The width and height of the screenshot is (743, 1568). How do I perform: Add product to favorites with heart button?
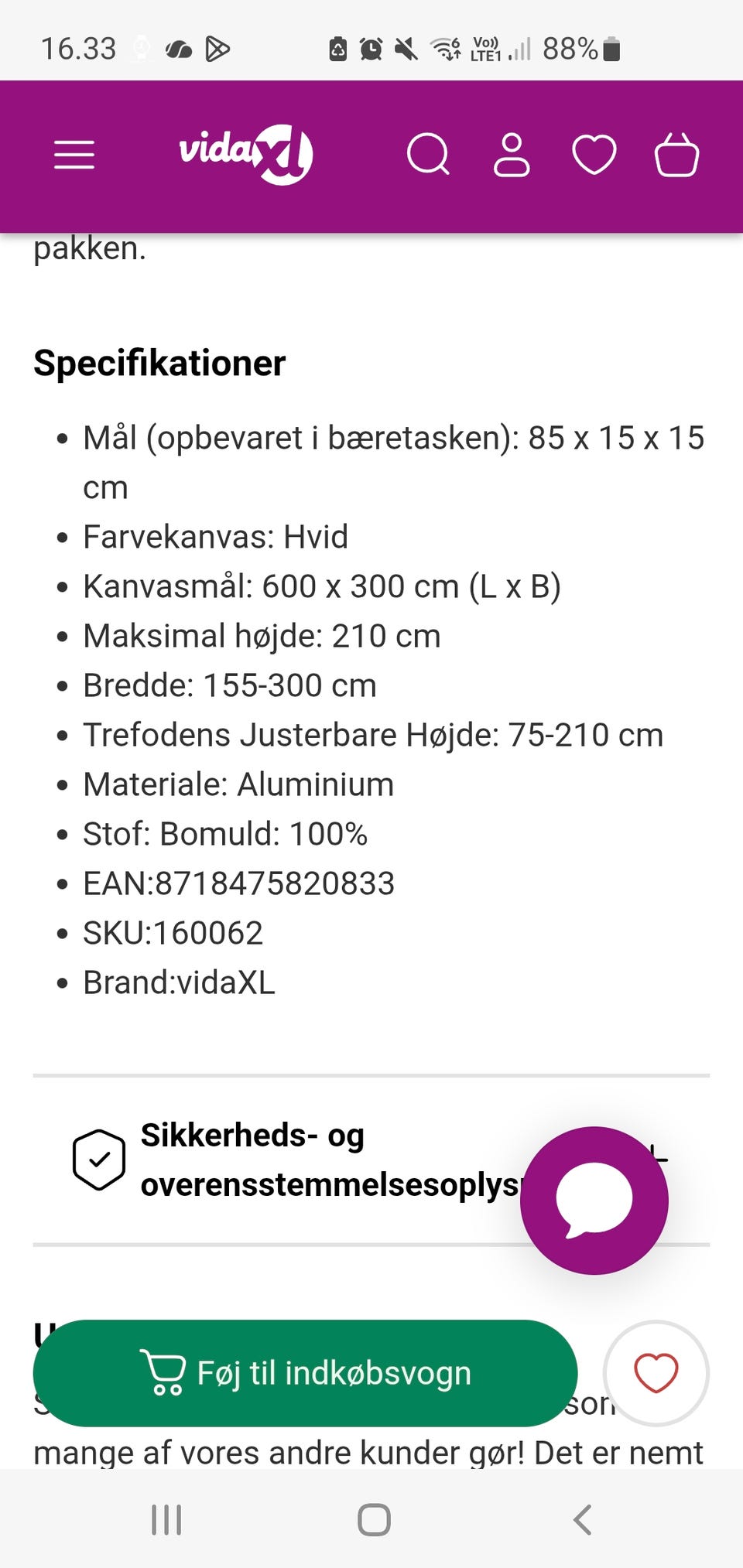(x=656, y=1373)
